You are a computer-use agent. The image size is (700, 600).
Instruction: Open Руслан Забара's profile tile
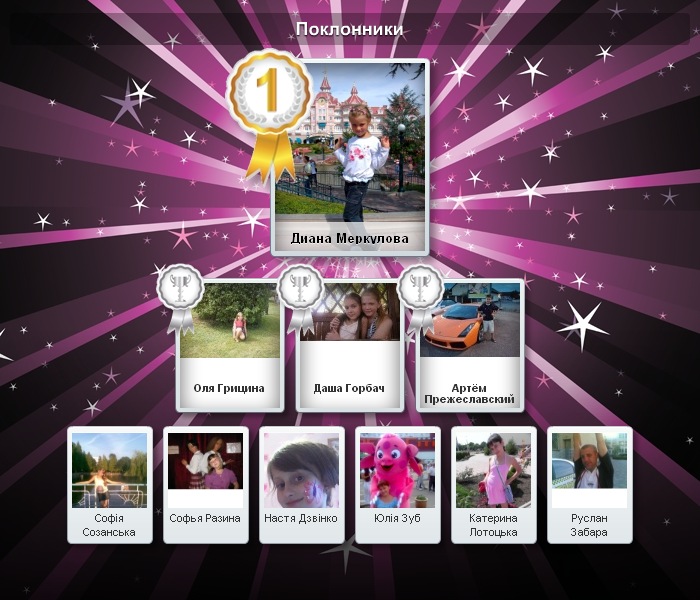coord(589,484)
